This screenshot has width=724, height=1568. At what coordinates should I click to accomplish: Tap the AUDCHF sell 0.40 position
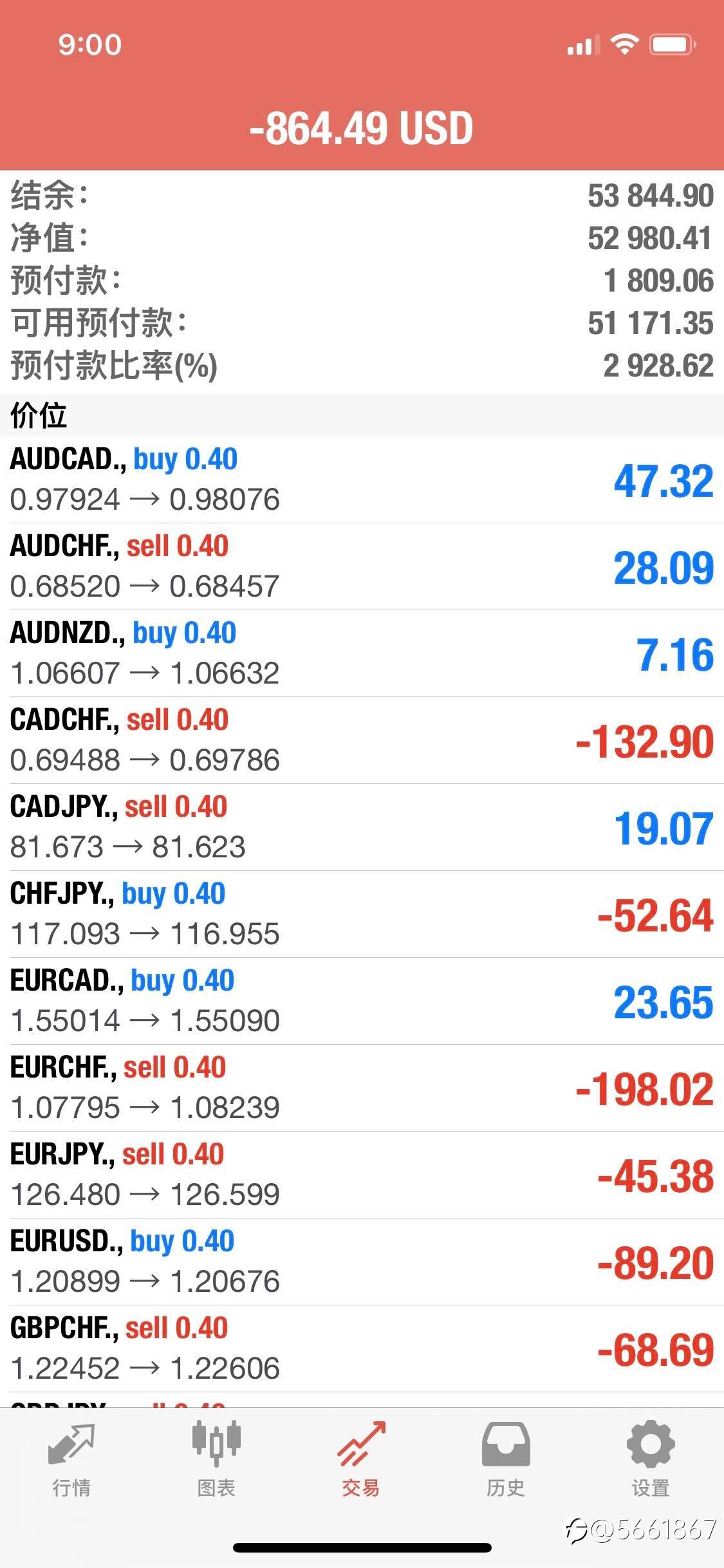362,566
